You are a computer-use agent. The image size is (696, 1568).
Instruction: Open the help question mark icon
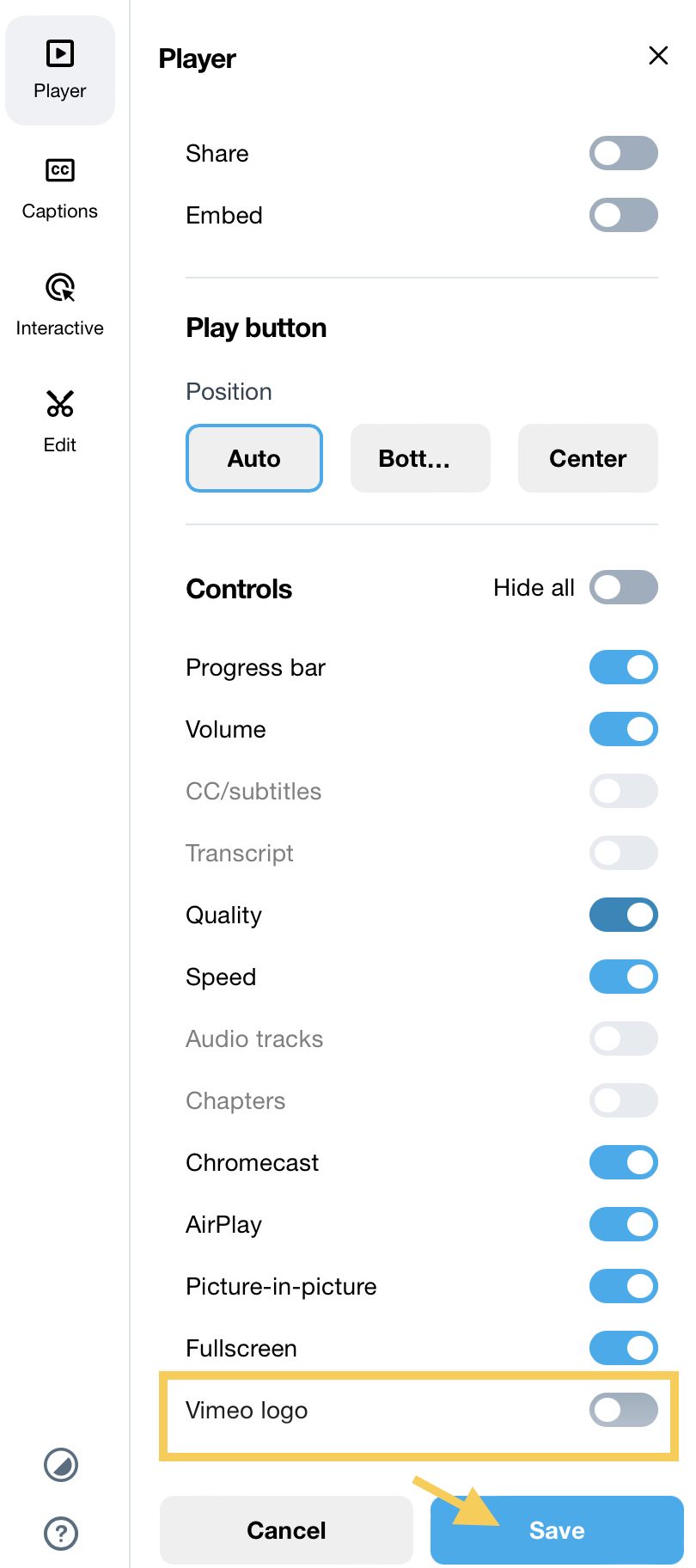pos(61,1534)
